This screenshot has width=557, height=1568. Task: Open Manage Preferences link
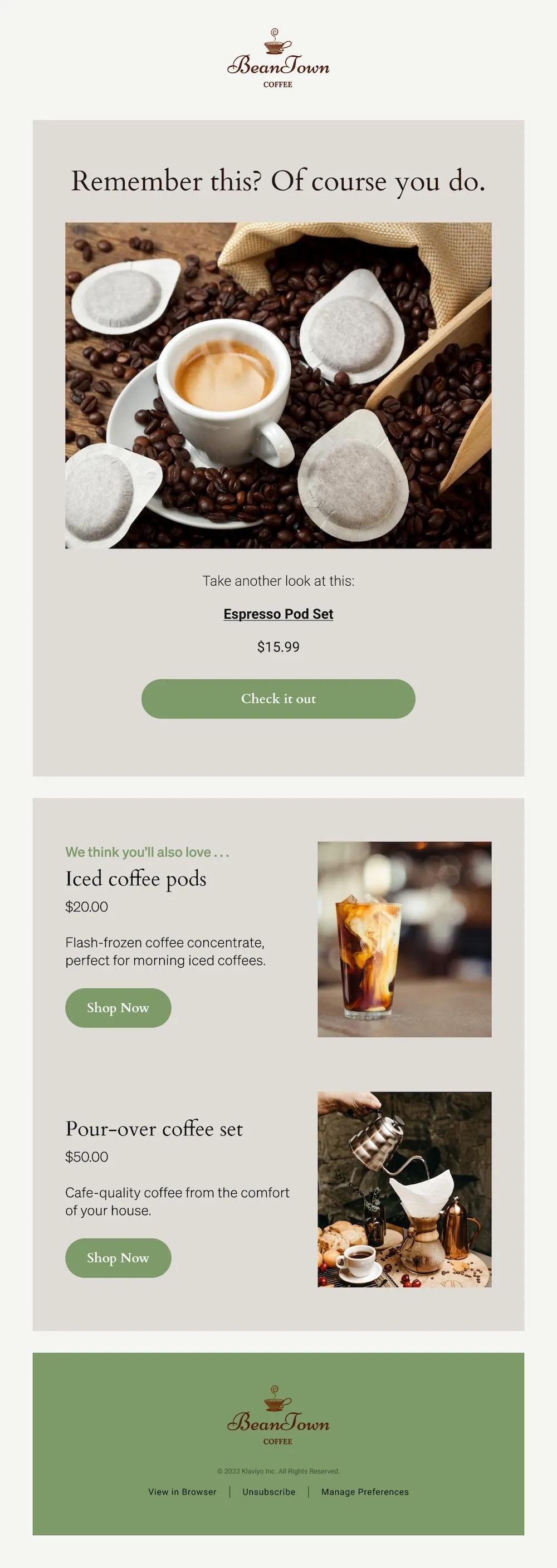point(365,1491)
